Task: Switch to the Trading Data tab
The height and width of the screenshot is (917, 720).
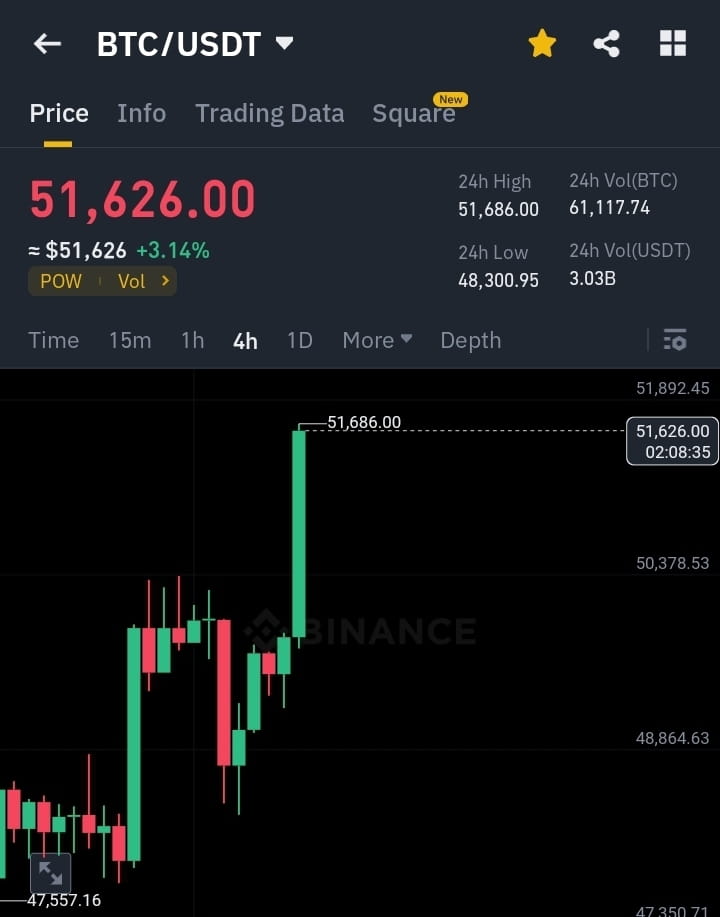Action: pos(269,113)
